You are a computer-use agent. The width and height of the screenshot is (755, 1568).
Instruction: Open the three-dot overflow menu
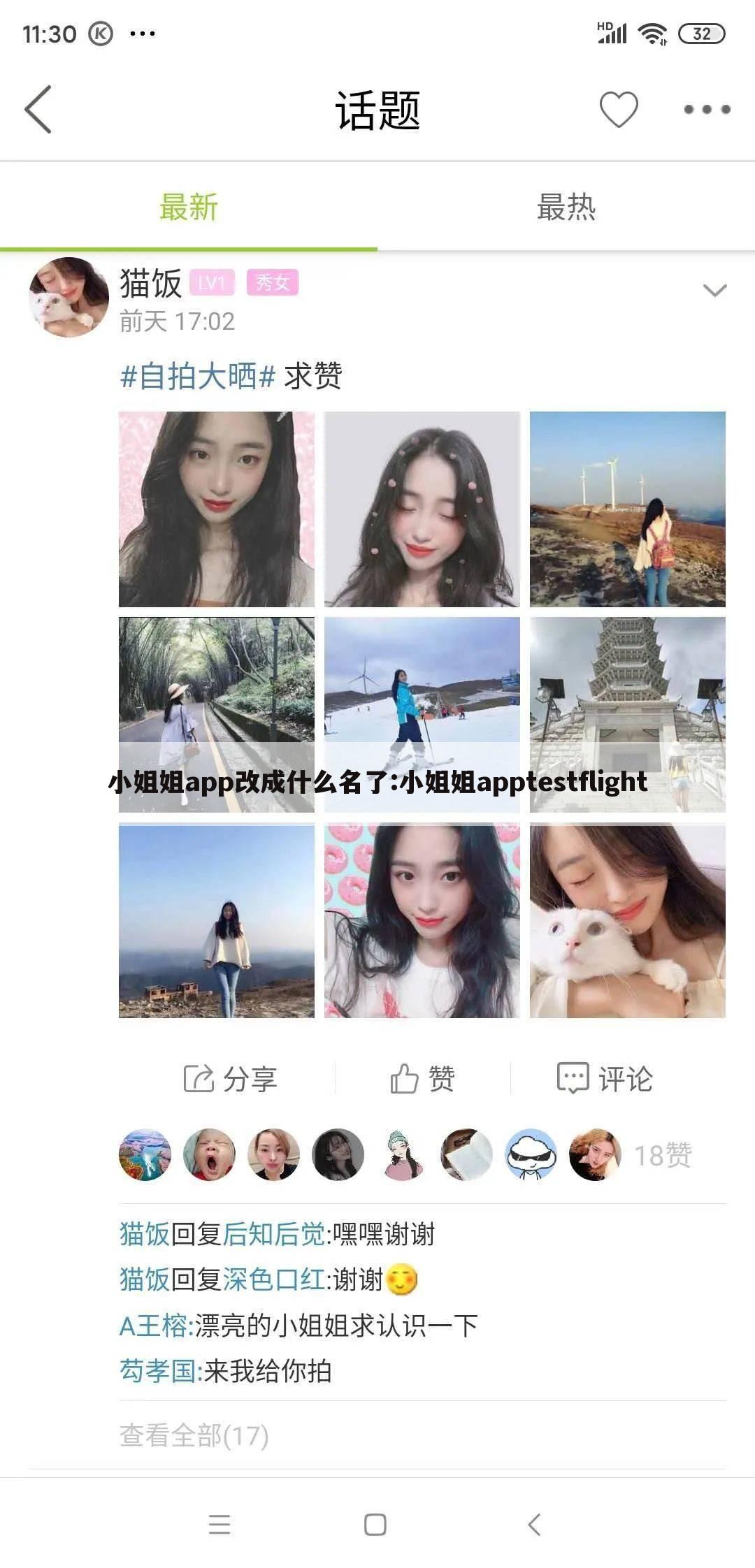pyautogui.click(x=707, y=110)
